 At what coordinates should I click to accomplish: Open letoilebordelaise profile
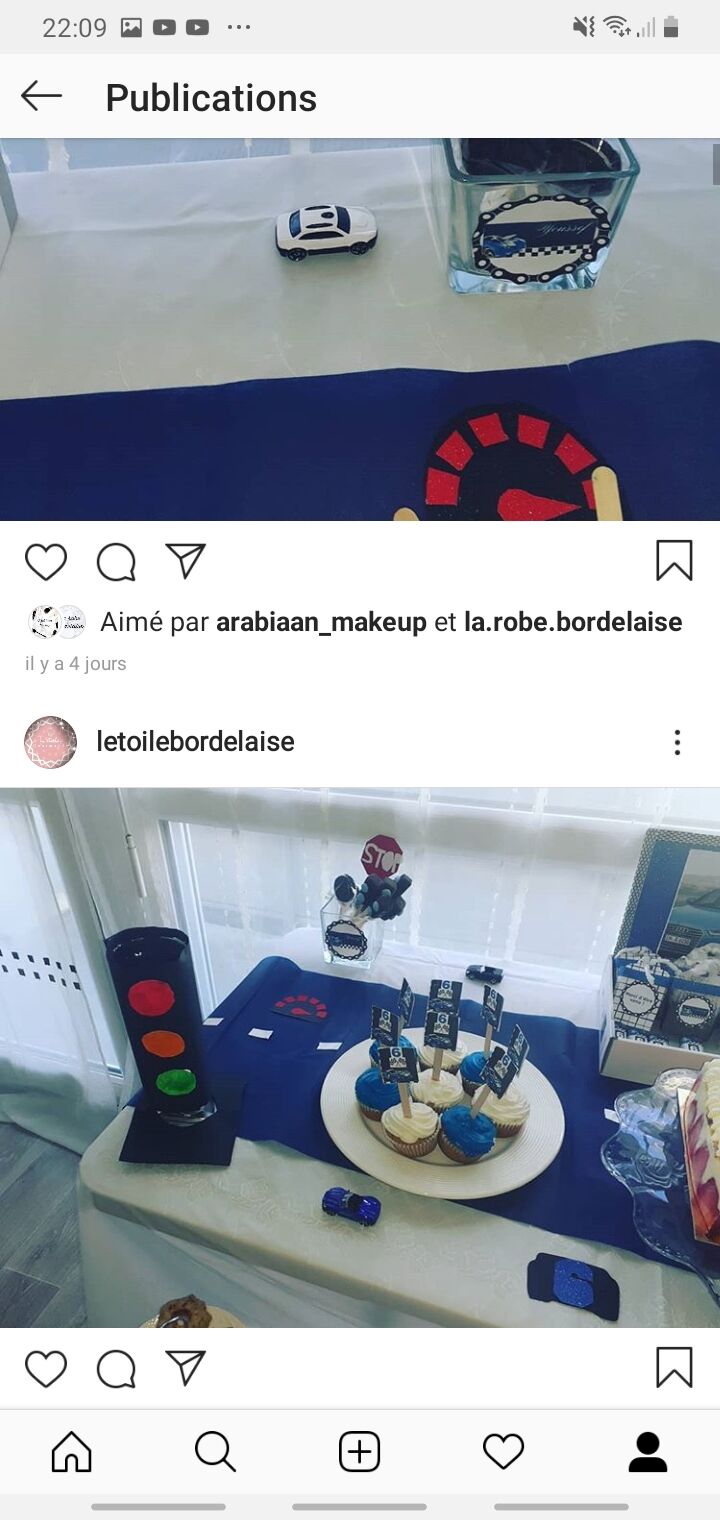(195, 742)
